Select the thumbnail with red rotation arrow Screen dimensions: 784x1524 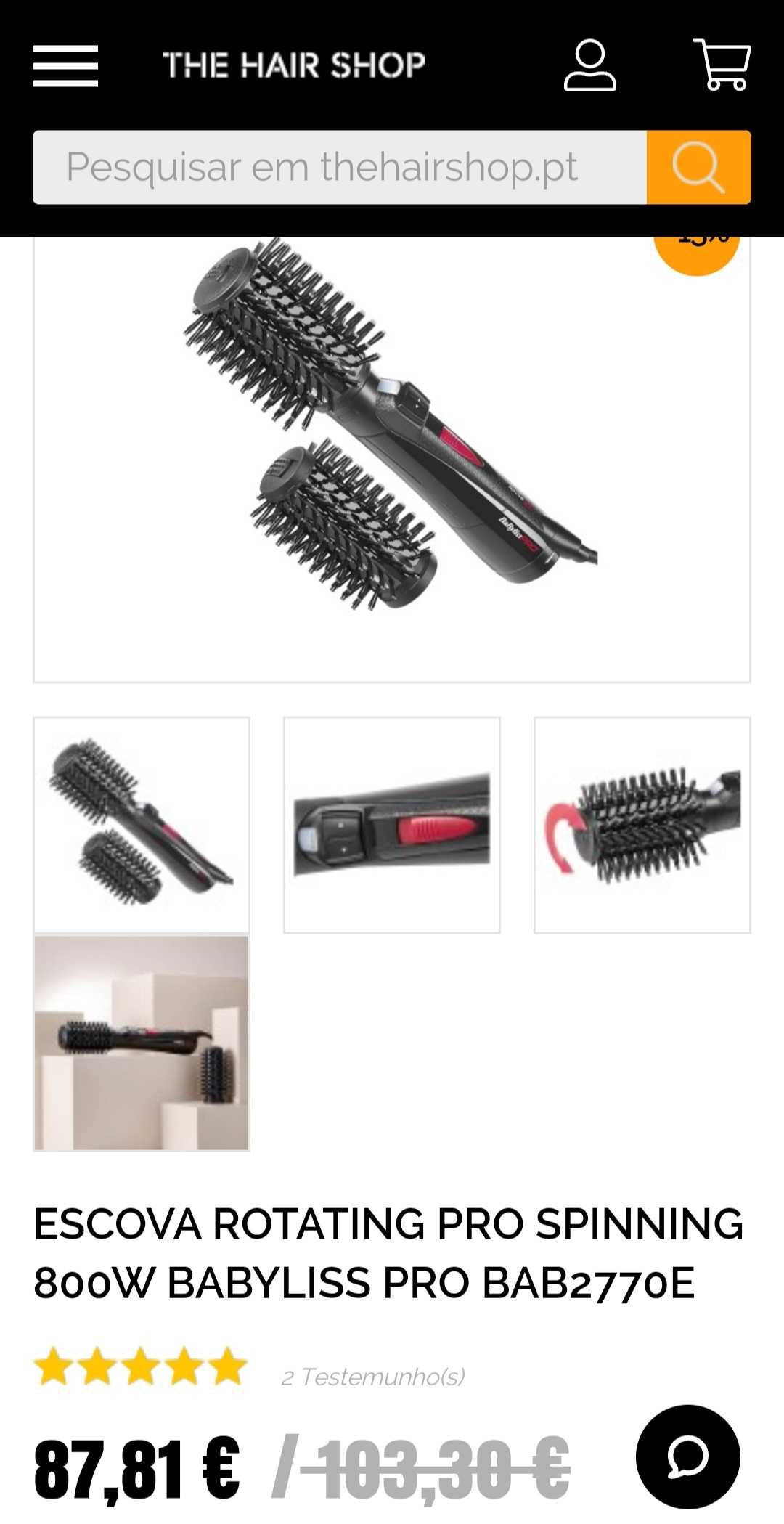642,825
